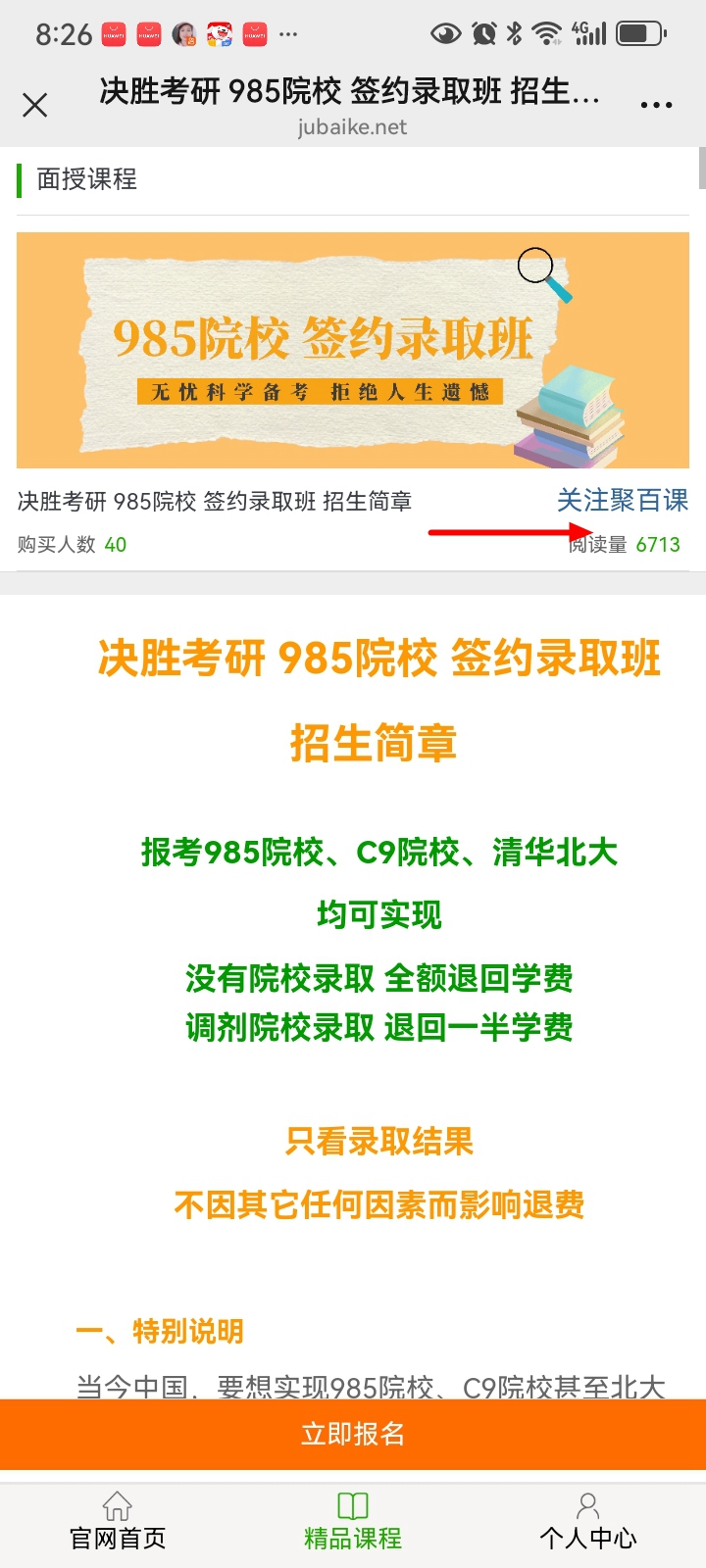Image resolution: width=706 pixels, height=1568 pixels.
Task: Tap the 立即报名 sign-up button
Action: click(353, 1434)
